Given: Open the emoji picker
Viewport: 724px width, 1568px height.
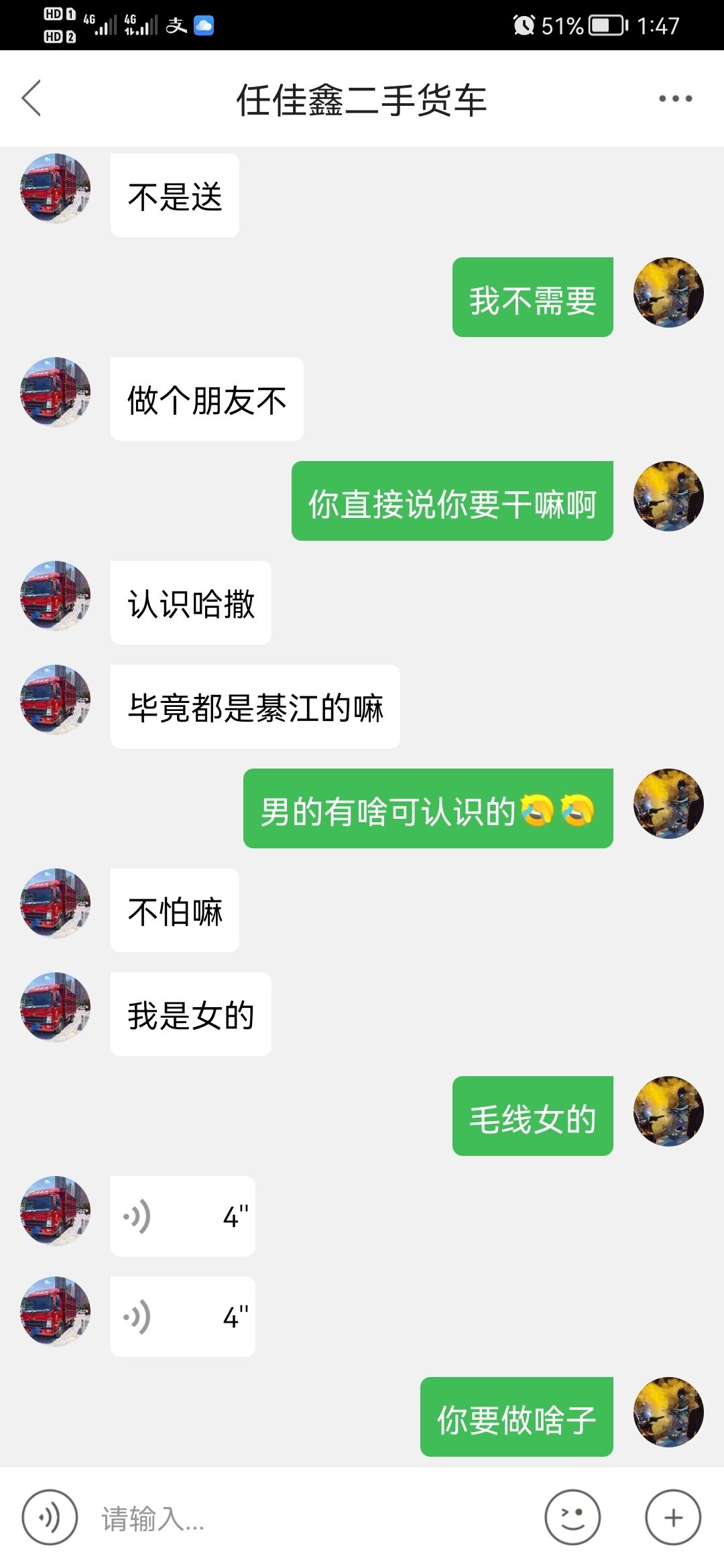Looking at the screenshot, I should (572, 1518).
